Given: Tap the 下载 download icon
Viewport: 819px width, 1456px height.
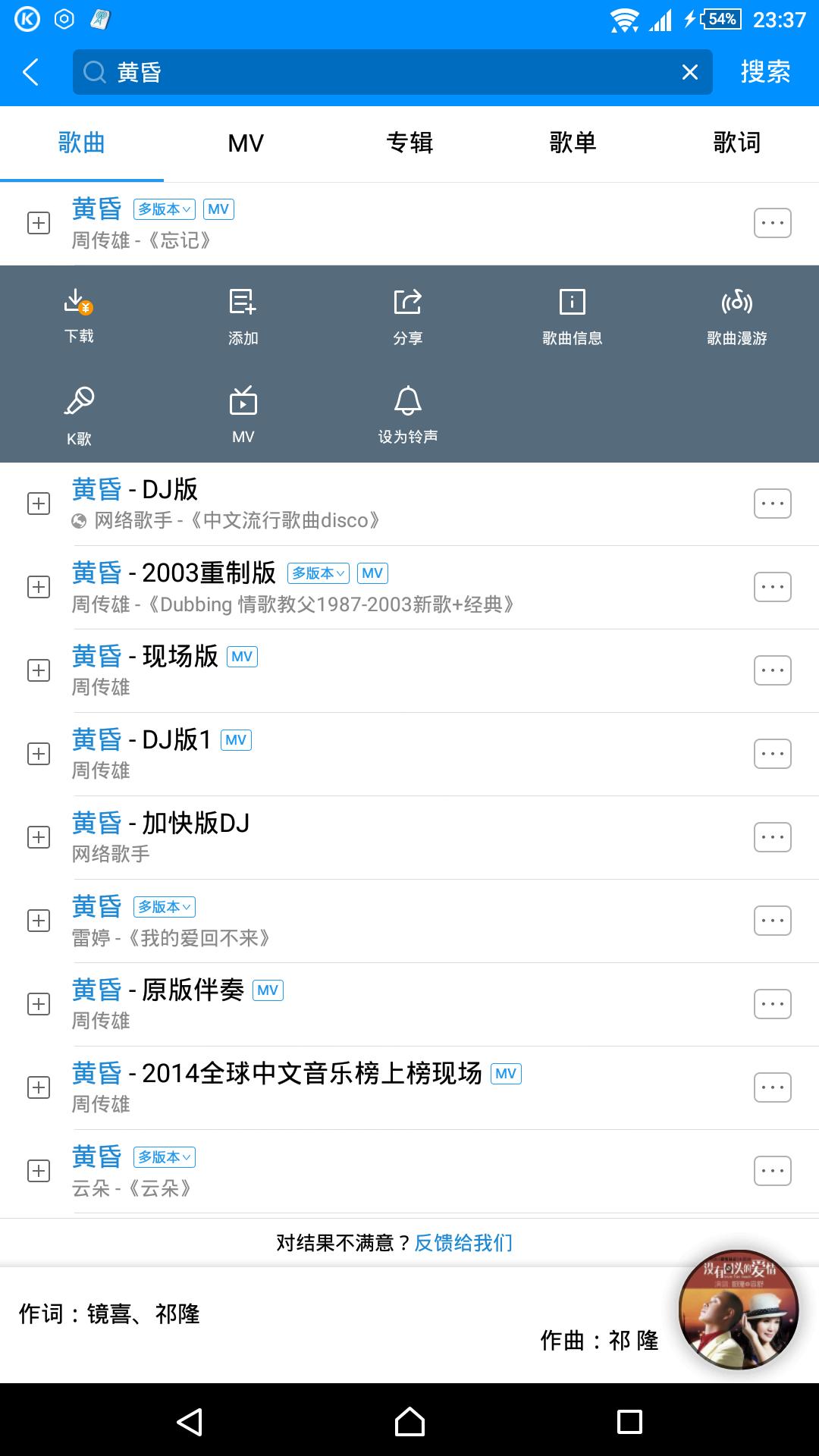Looking at the screenshot, I should [x=79, y=313].
